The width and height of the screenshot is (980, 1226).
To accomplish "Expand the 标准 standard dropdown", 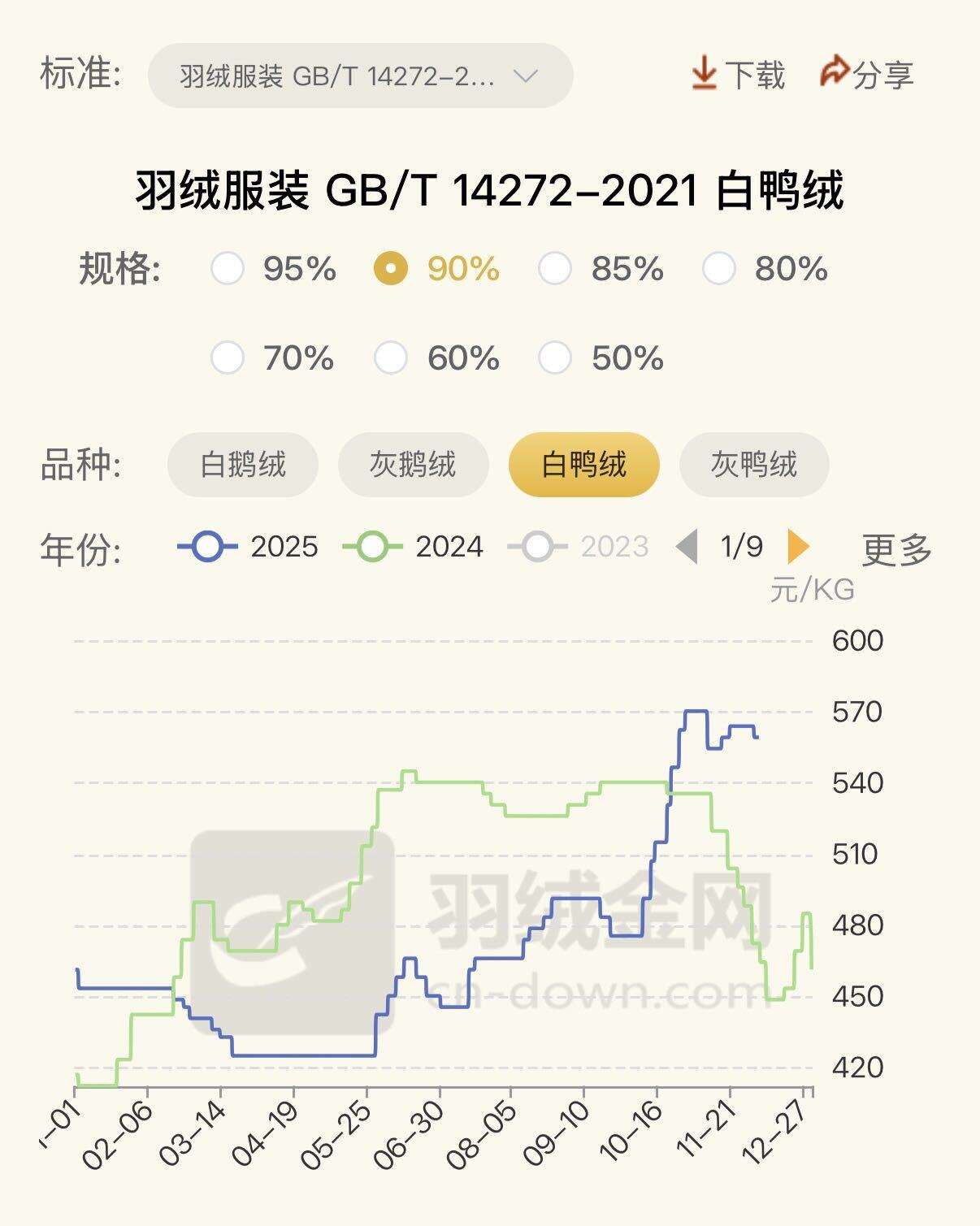I will (x=360, y=76).
